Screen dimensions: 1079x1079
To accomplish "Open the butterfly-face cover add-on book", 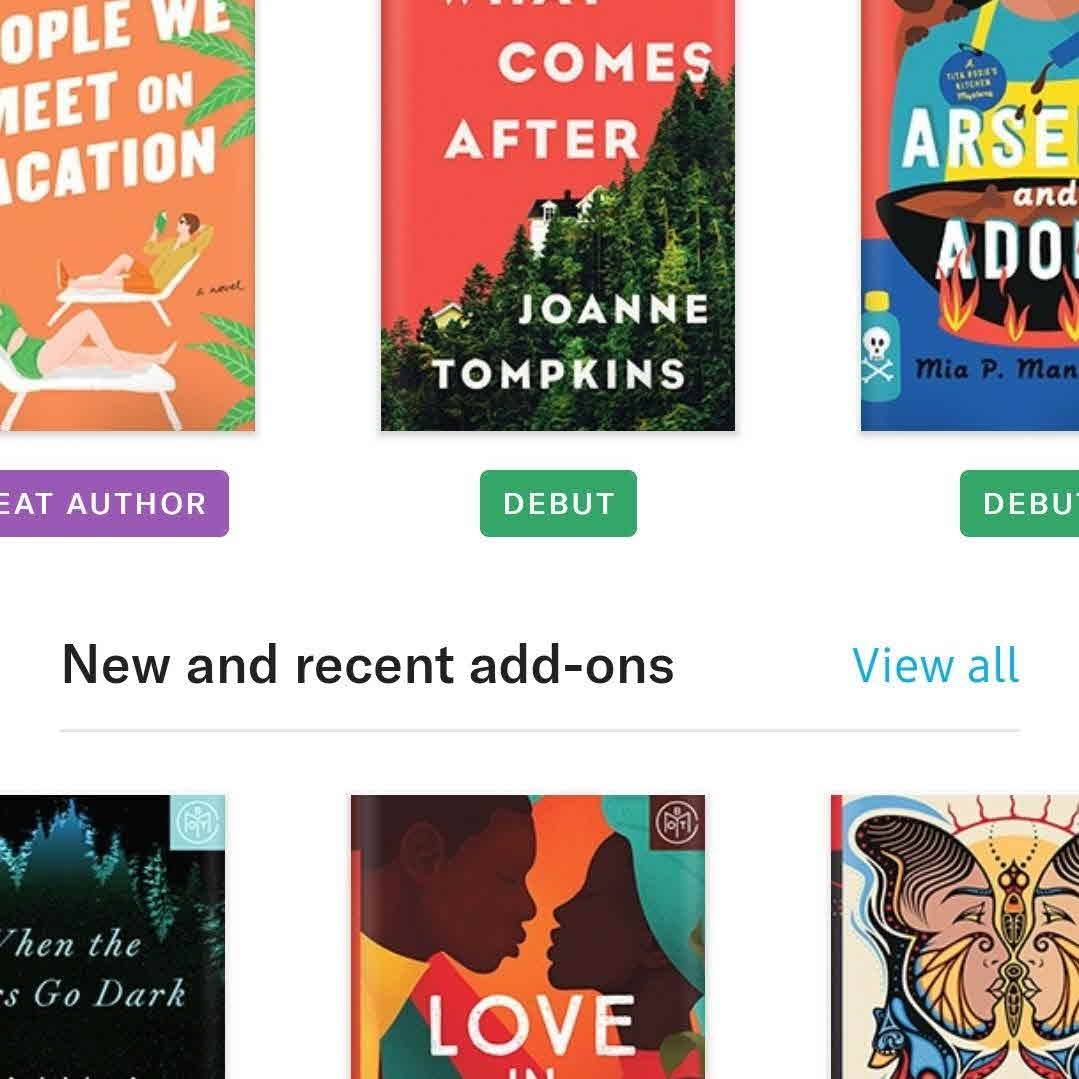I will coord(955,937).
